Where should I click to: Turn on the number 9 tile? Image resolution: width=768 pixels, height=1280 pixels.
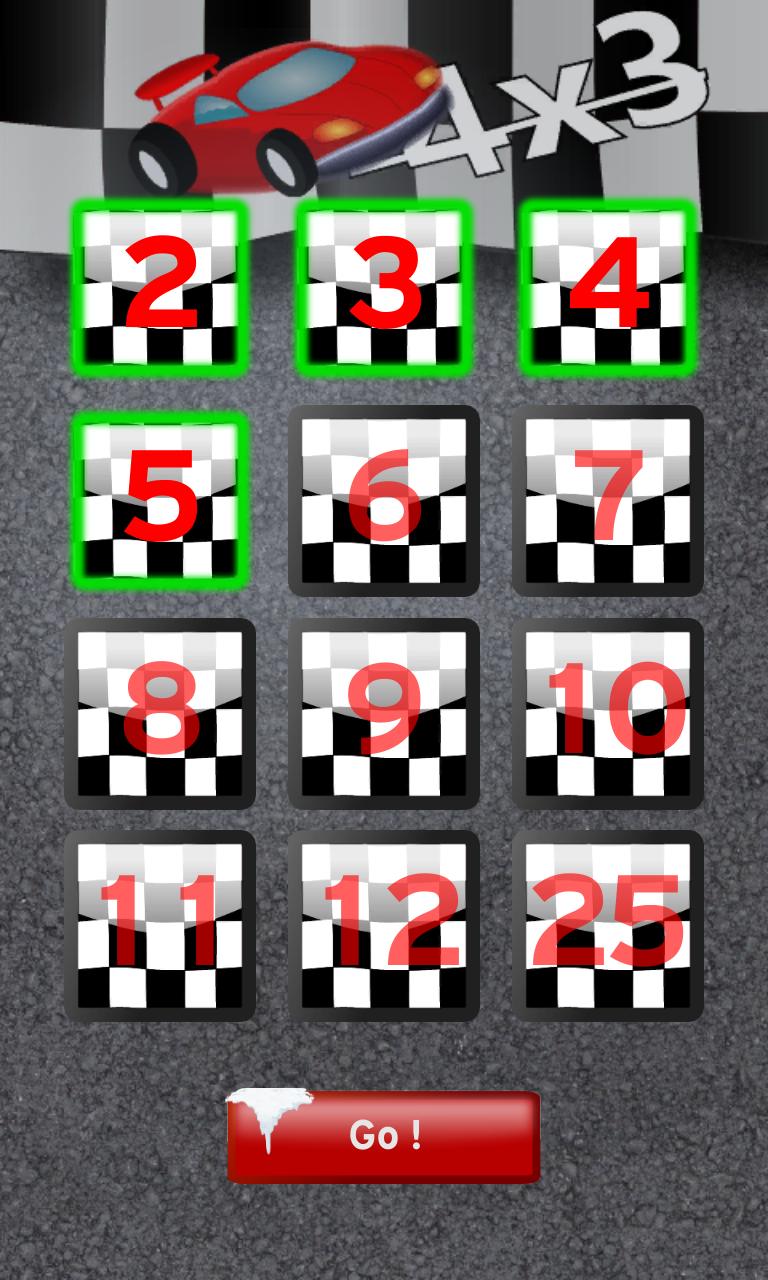[x=384, y=713]
